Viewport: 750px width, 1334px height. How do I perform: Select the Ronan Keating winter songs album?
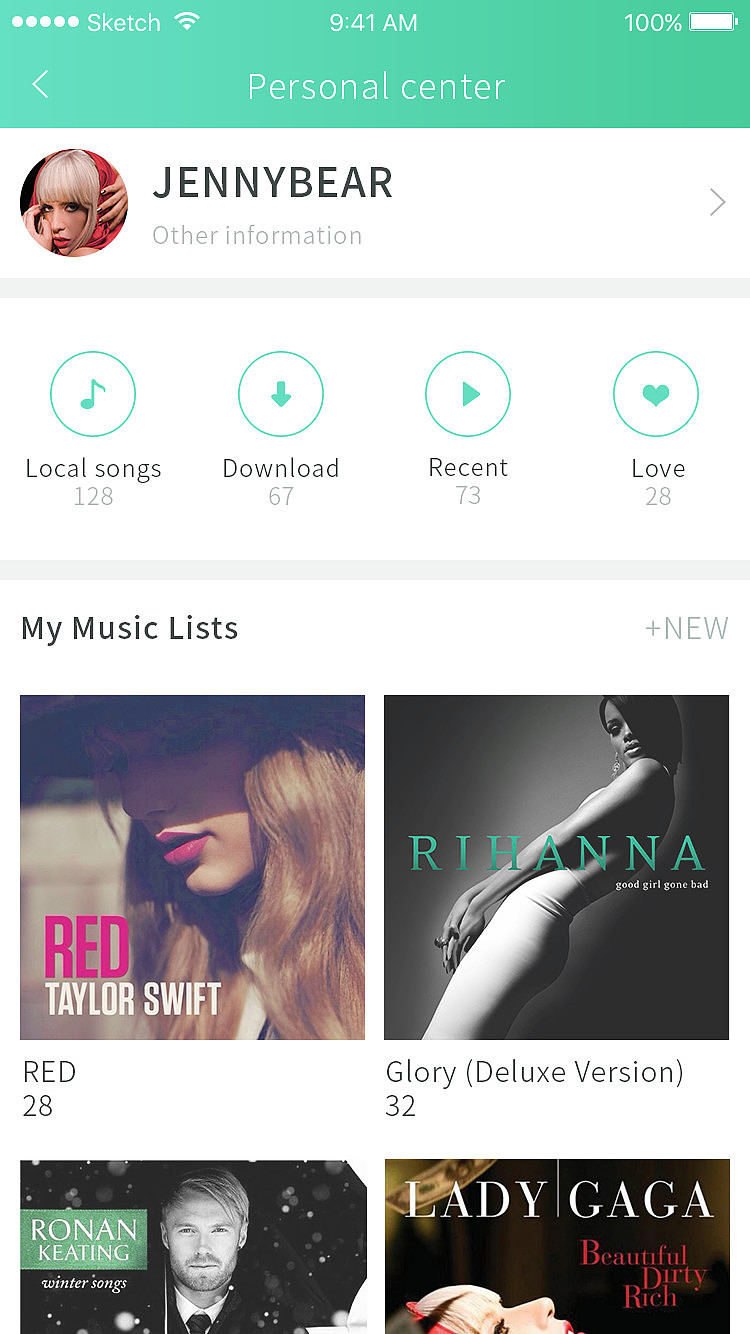pos(193,1246)
